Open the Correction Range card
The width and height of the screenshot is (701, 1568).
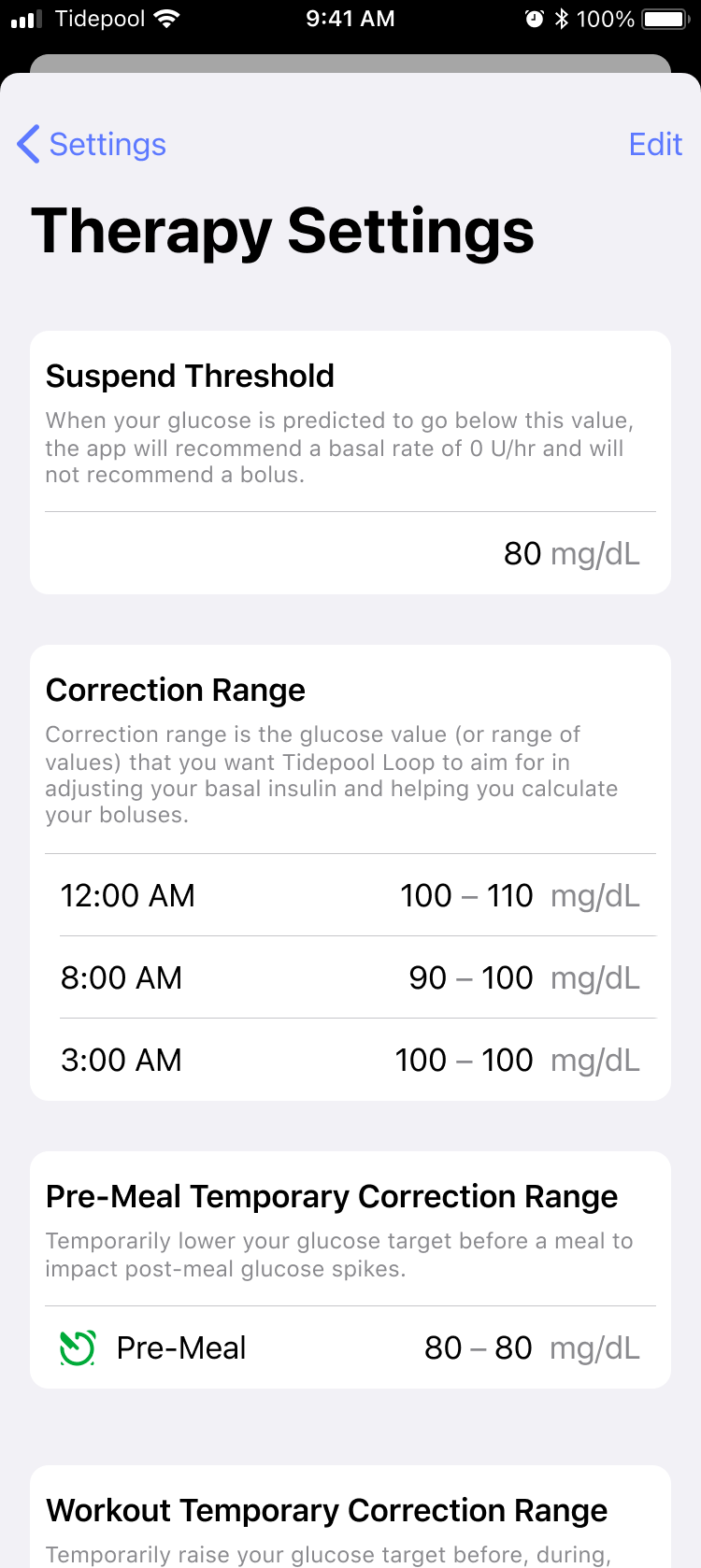(350, 748)
